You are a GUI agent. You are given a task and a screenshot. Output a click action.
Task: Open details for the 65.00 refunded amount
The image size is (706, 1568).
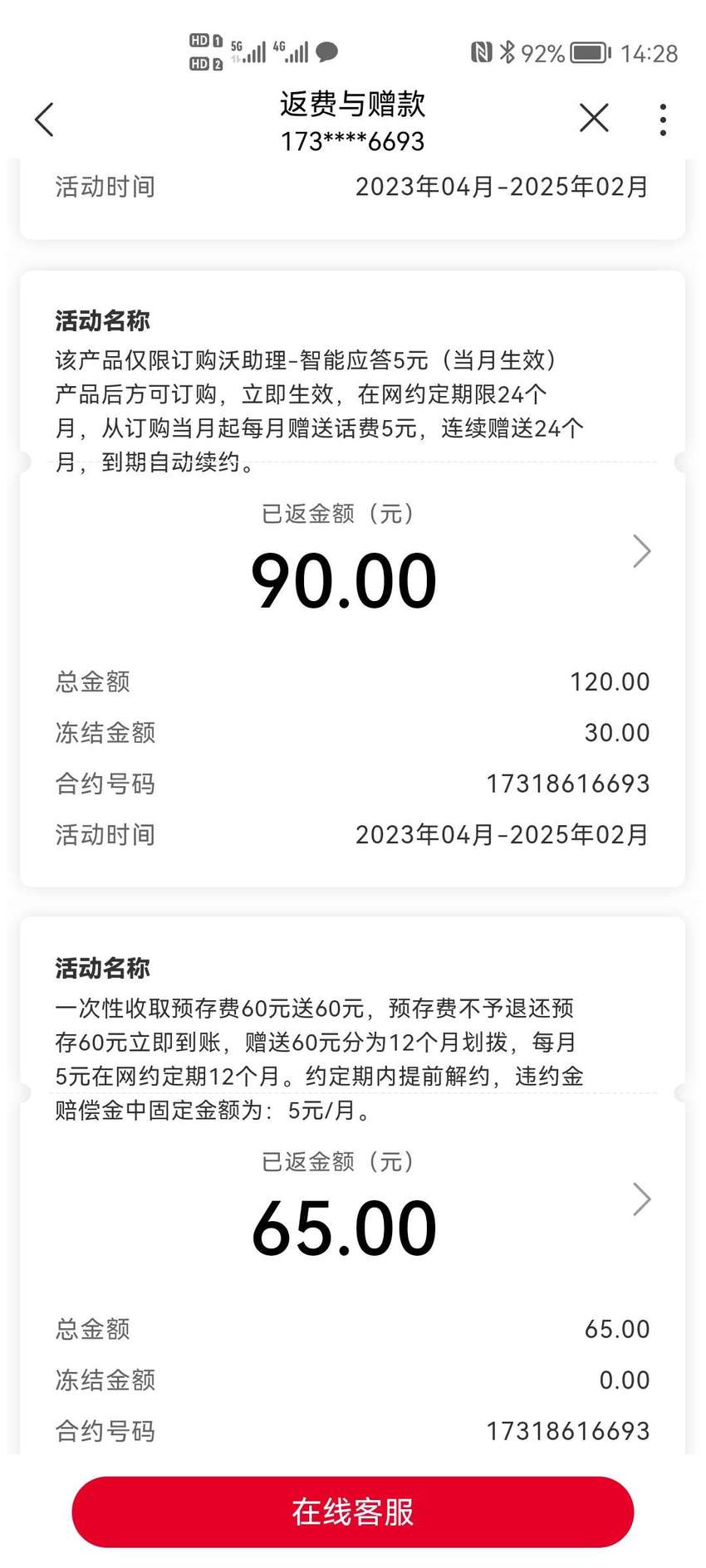coord(641,1199)
